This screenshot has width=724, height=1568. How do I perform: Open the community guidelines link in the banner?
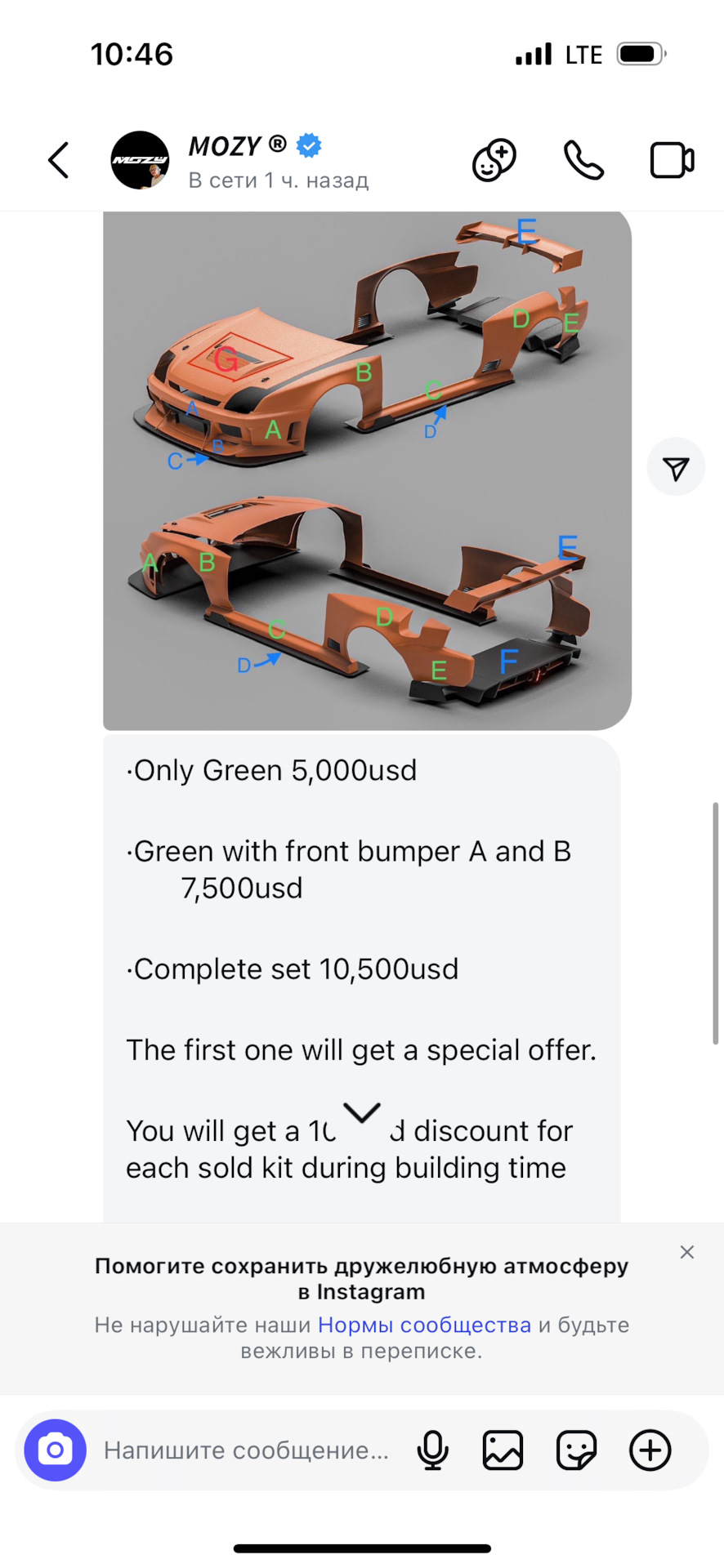tap(424, 1325)
